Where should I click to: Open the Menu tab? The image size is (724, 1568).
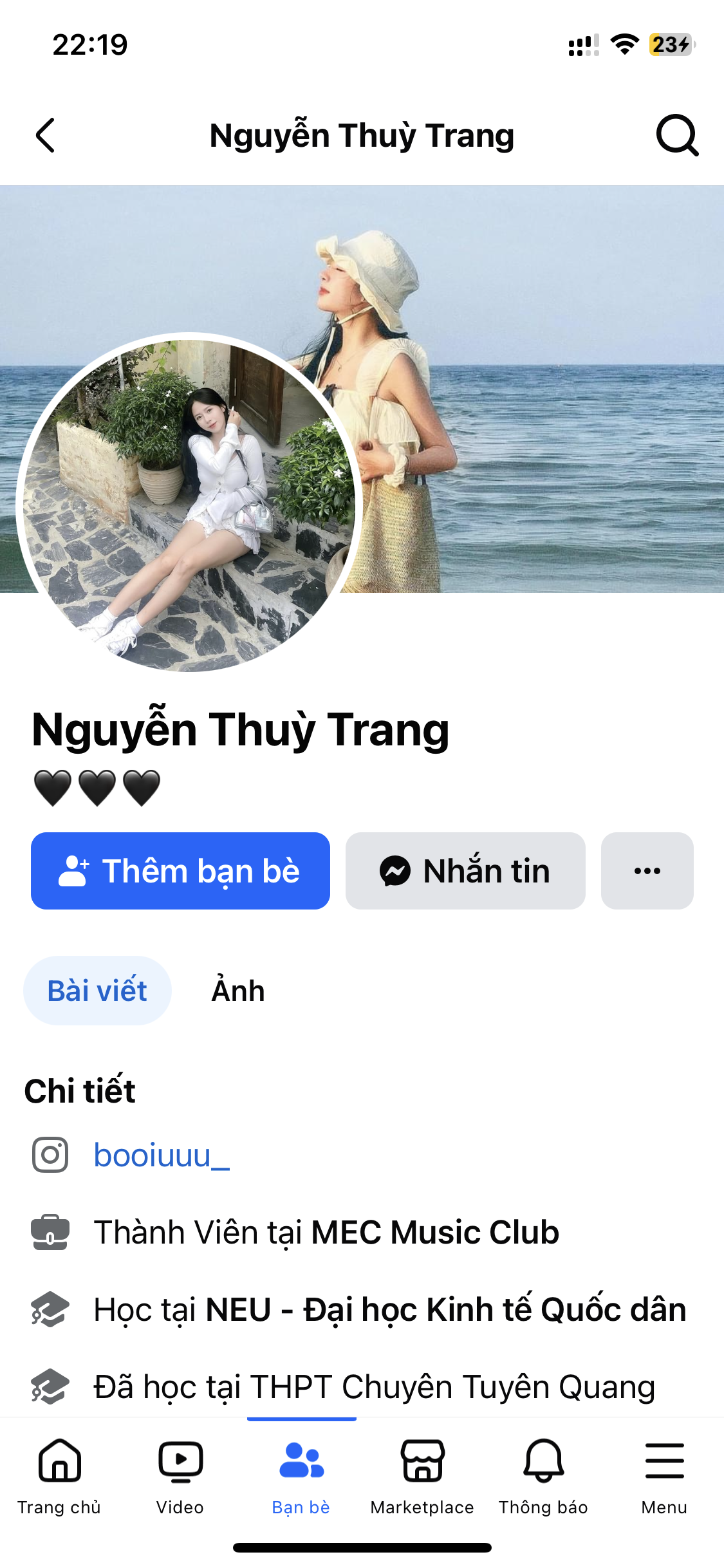pyautogui.click(x=664, y=1474)
